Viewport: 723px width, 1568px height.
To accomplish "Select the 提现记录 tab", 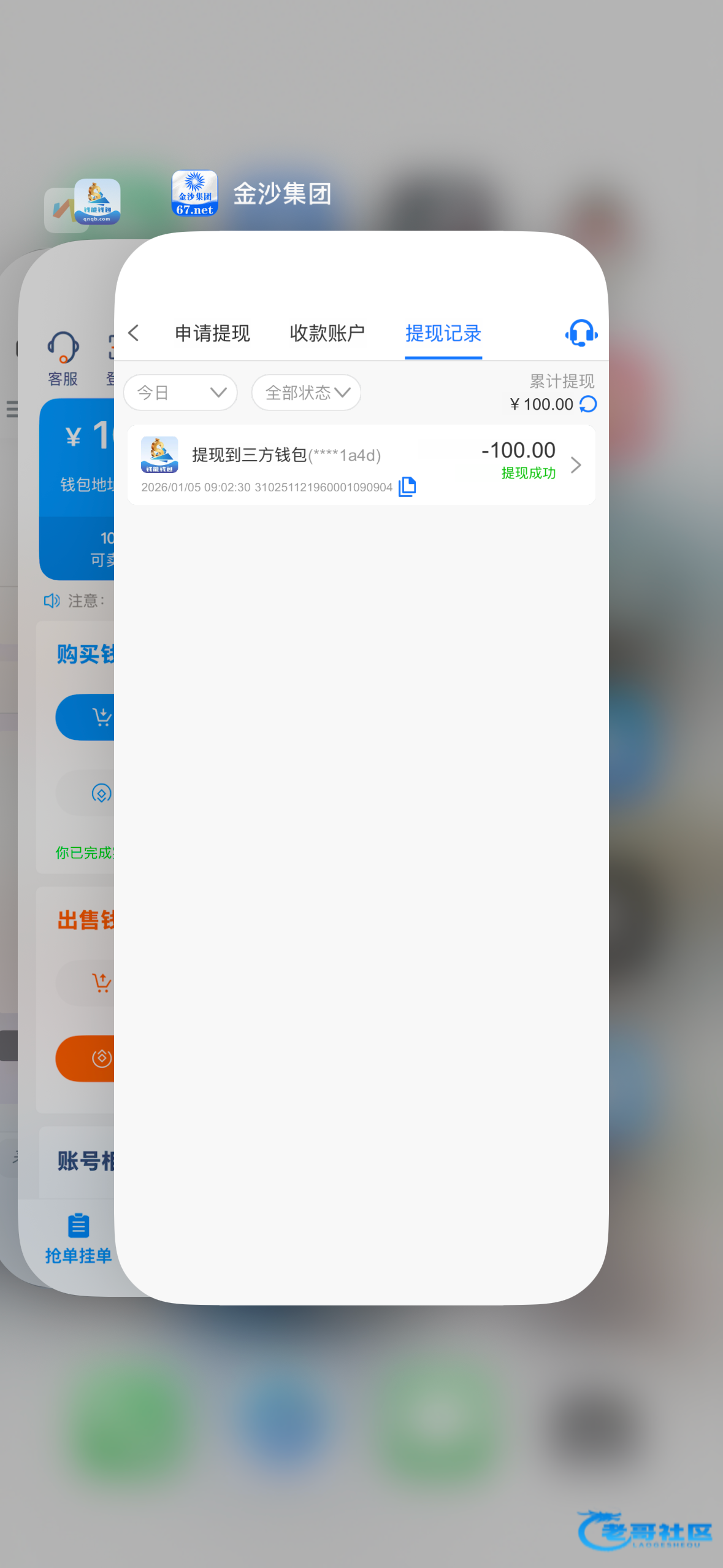I will (443, 333).
